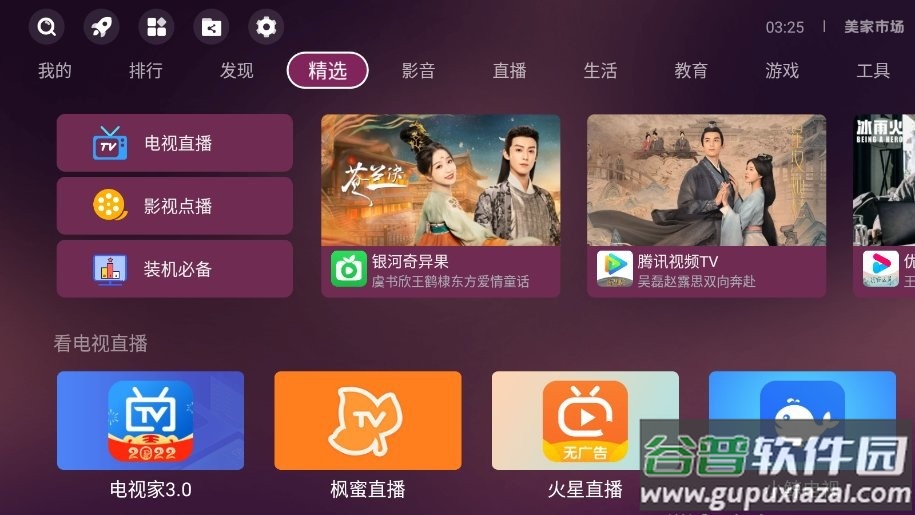The image size is (915, 515).
Task: Switch to the 我的 tab
Action: click(55, 71)
